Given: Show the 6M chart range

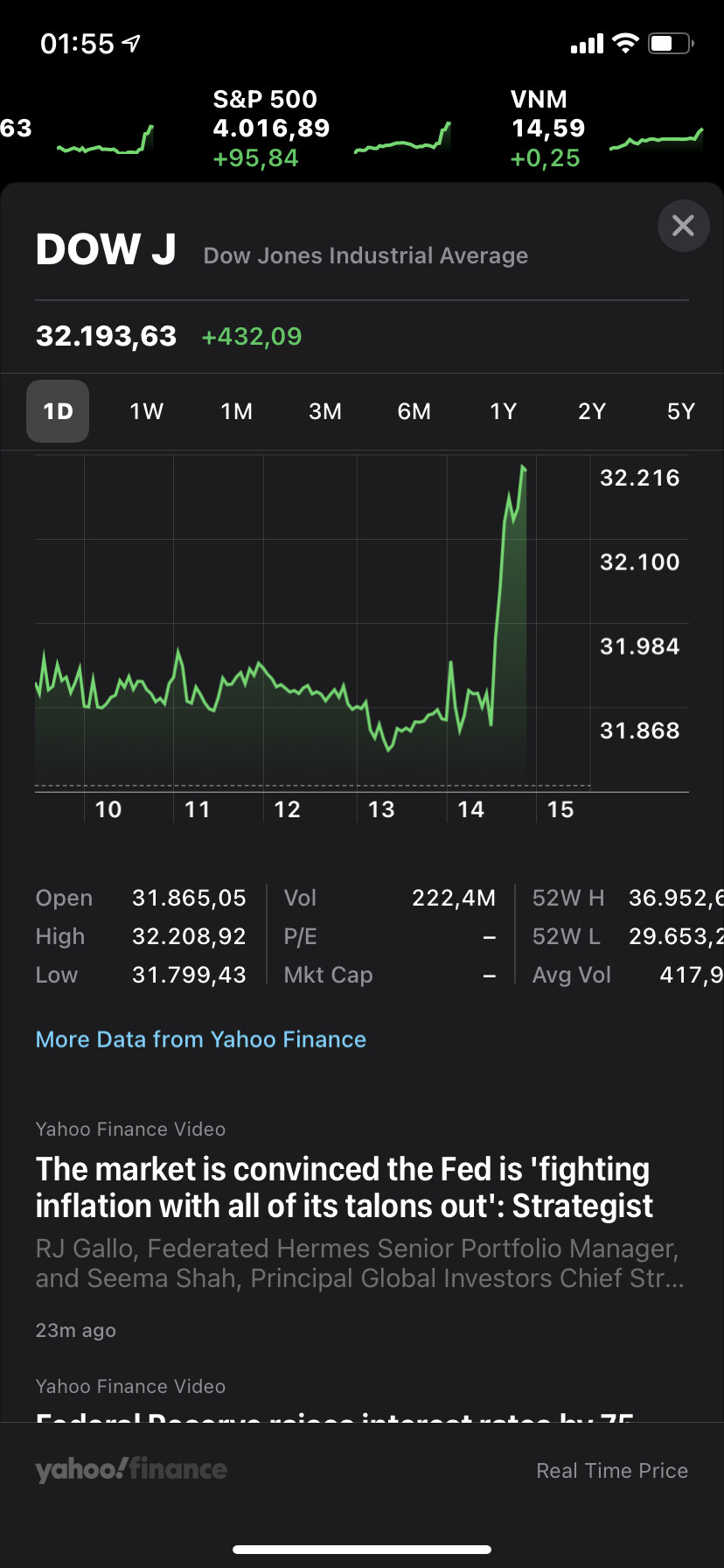Looking at the screenshot, I should coord(414,411).
